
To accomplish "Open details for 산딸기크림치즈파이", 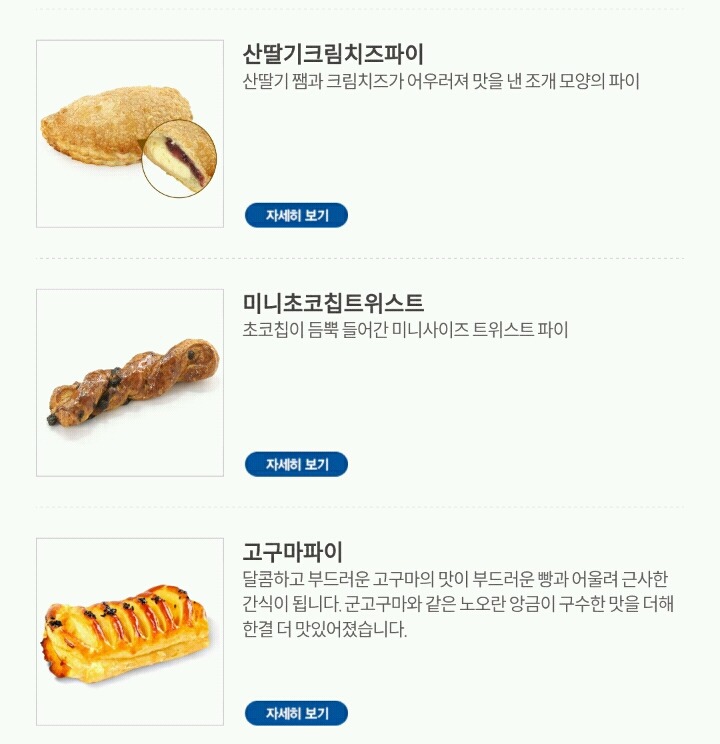I will pyautogui.click(x=295, y=213).
